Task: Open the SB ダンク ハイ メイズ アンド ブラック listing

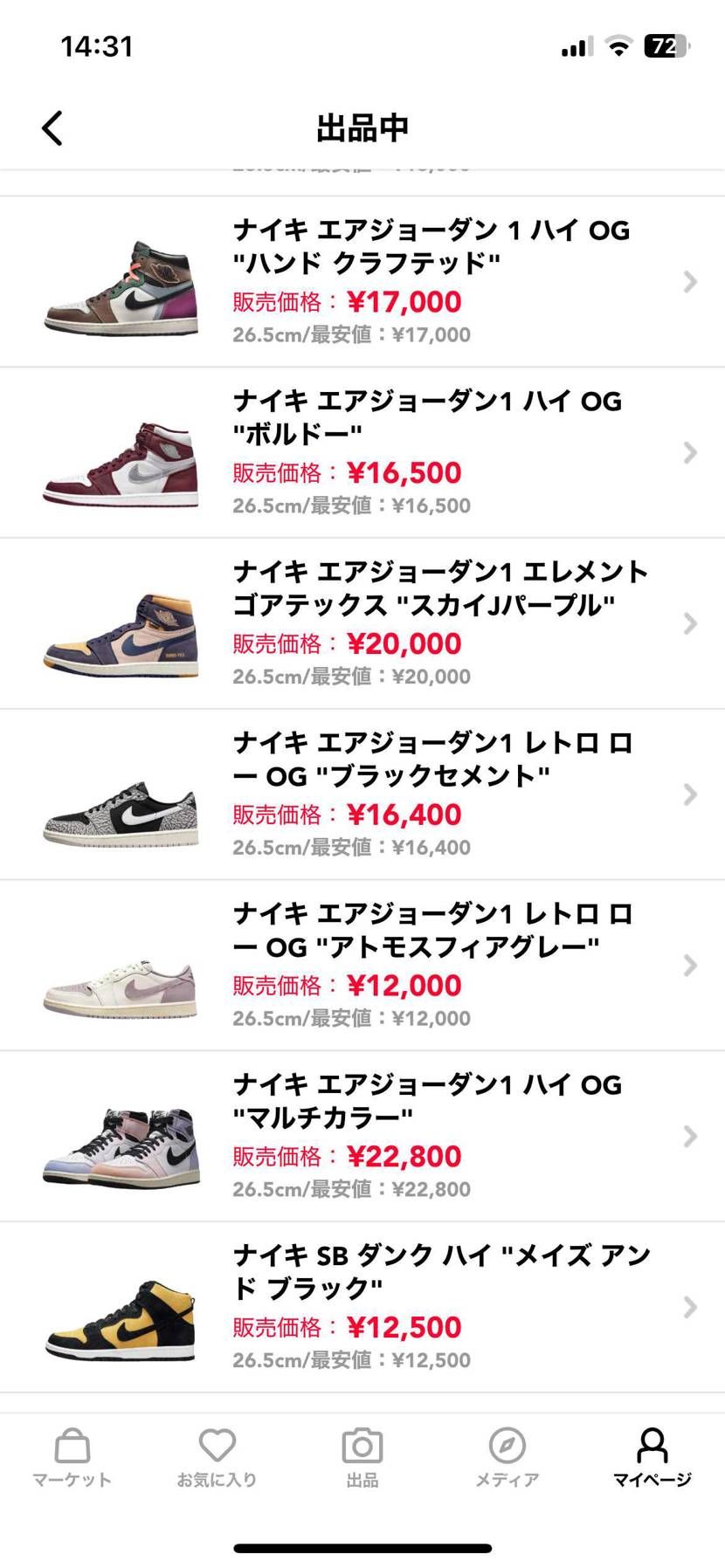Action: (x=362, y=1307)
